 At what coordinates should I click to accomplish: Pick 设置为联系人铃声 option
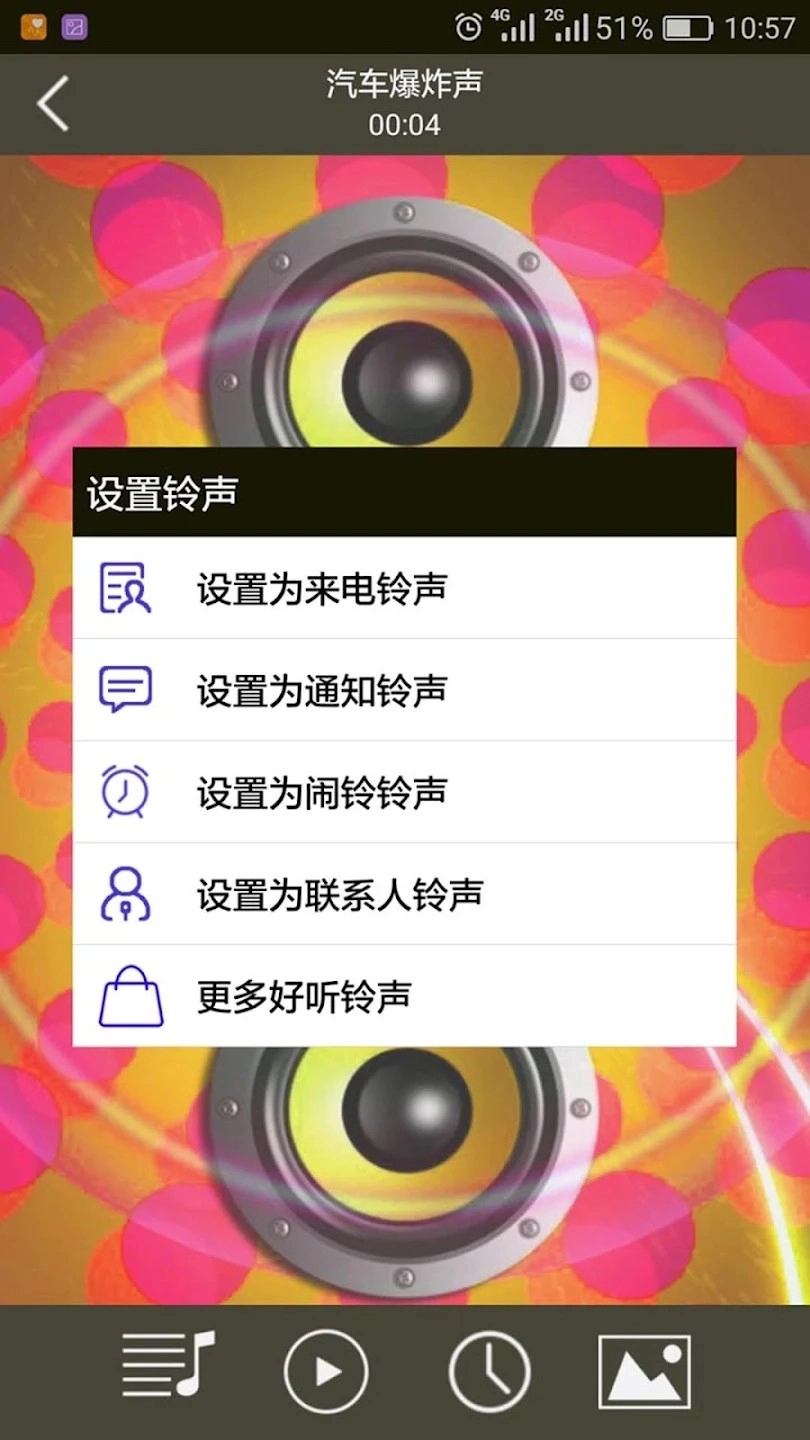pos(404,894)
